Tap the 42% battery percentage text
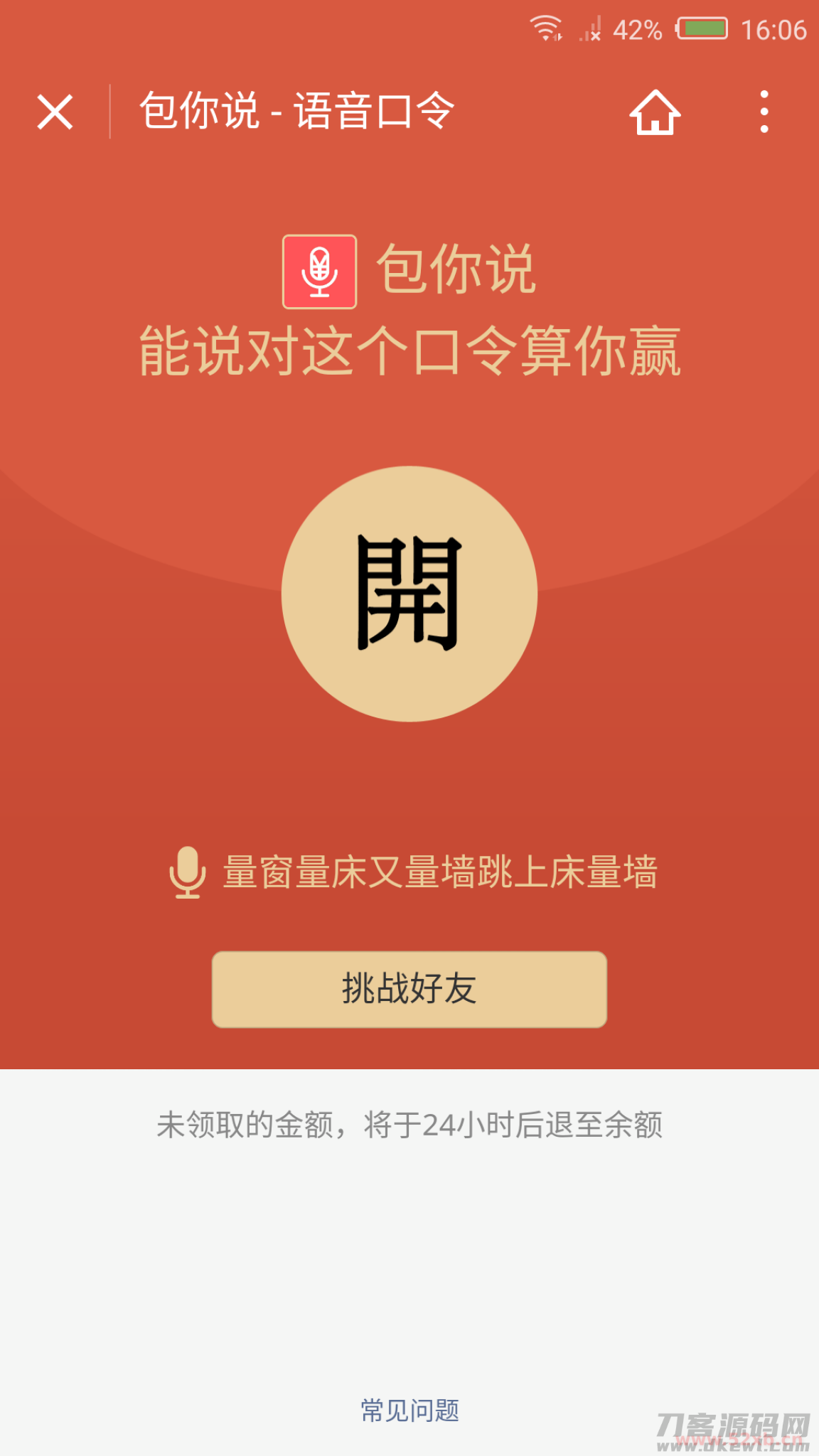The height and width of the screenshot is (1456, 819). point(638,28)
